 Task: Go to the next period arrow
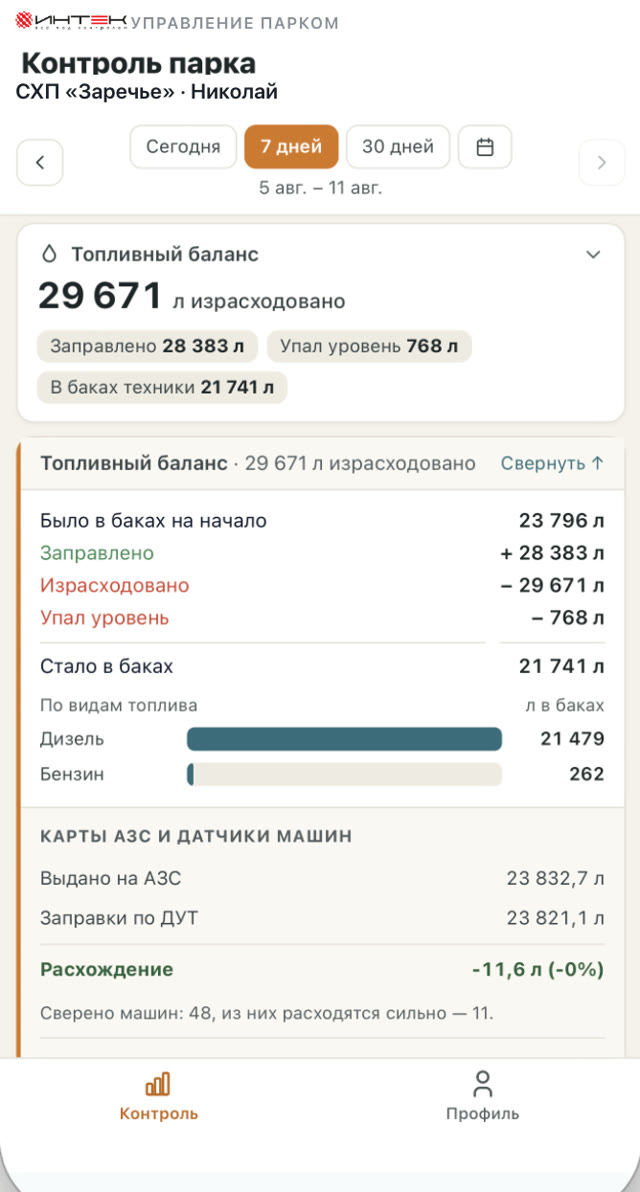601,162
